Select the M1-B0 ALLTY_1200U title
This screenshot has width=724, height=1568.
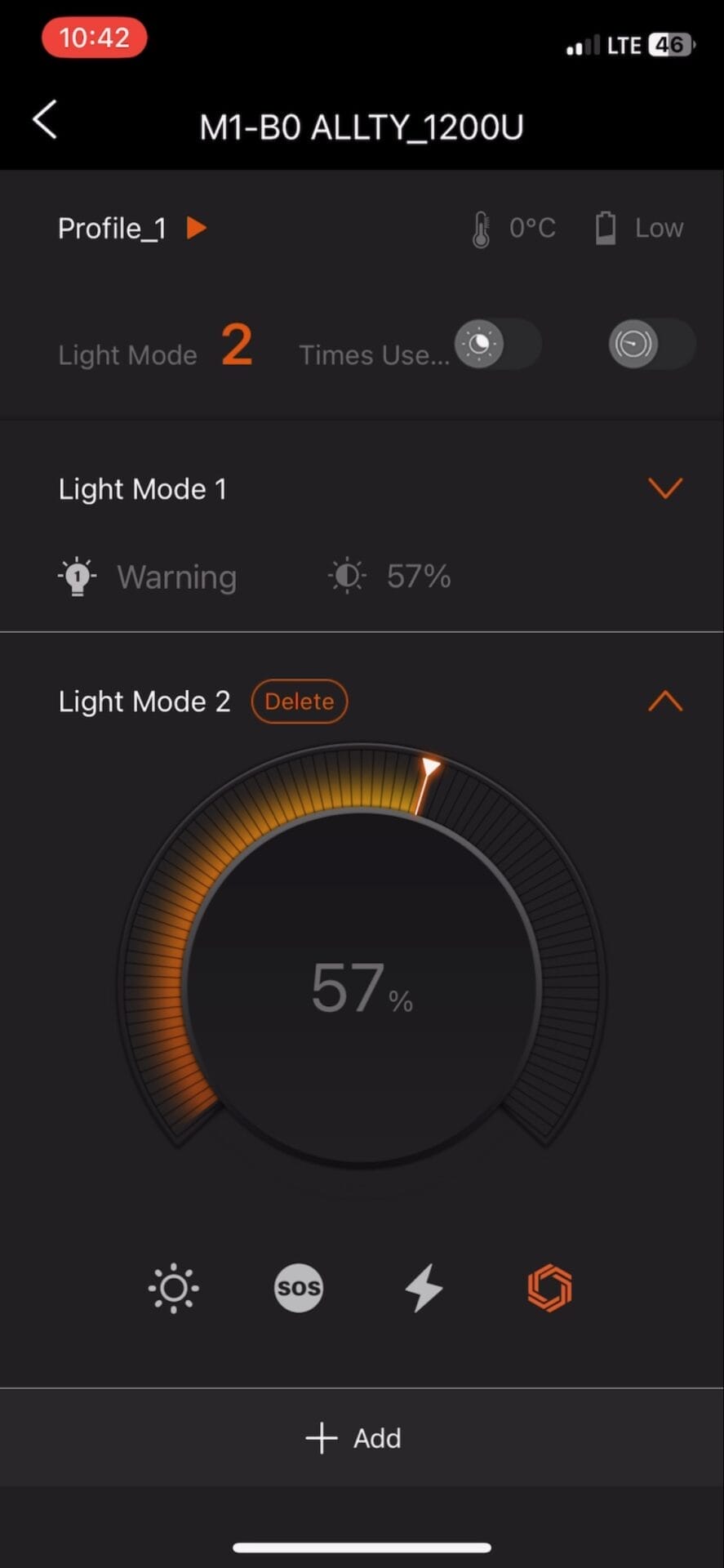(362, 127)
